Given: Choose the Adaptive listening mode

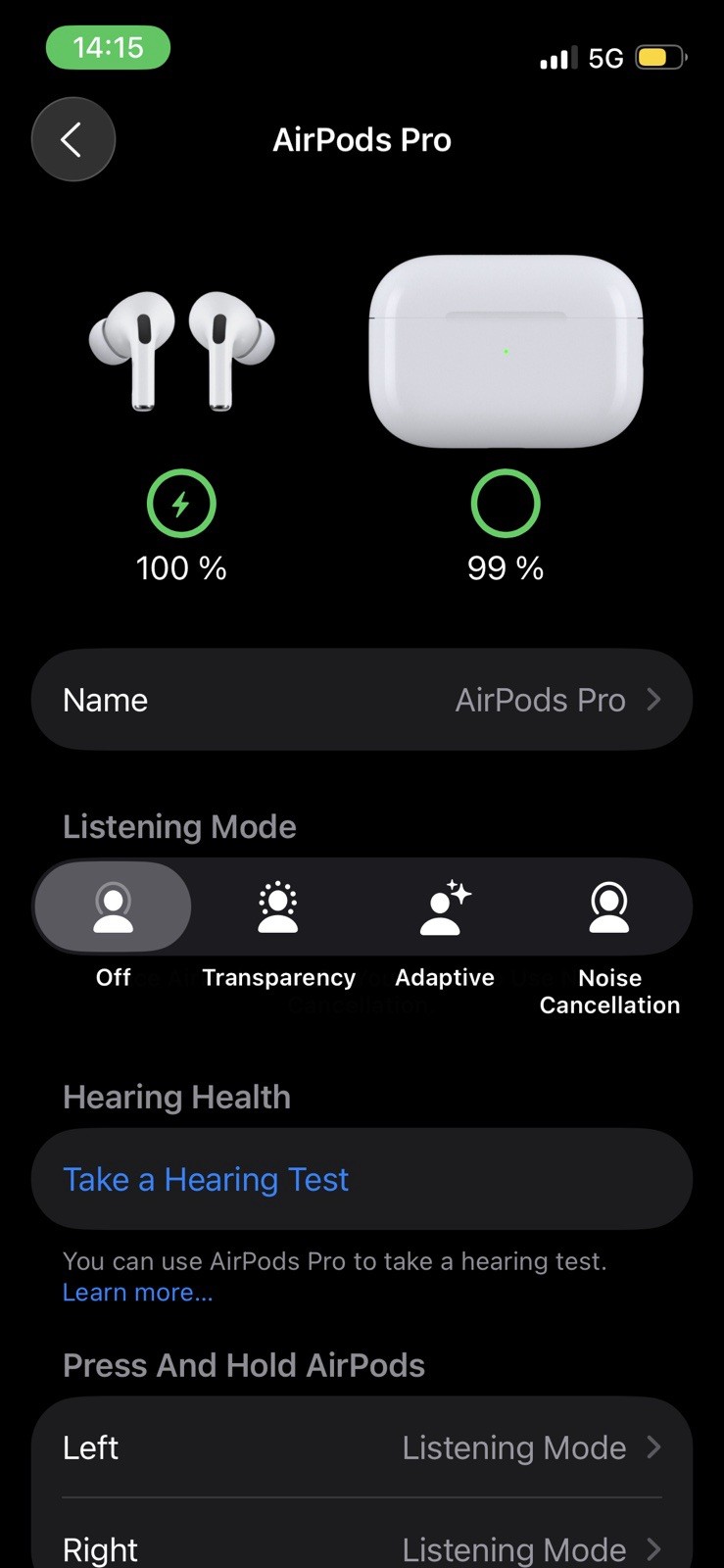Looking at the screenshot, I should [x=445, y=907].
